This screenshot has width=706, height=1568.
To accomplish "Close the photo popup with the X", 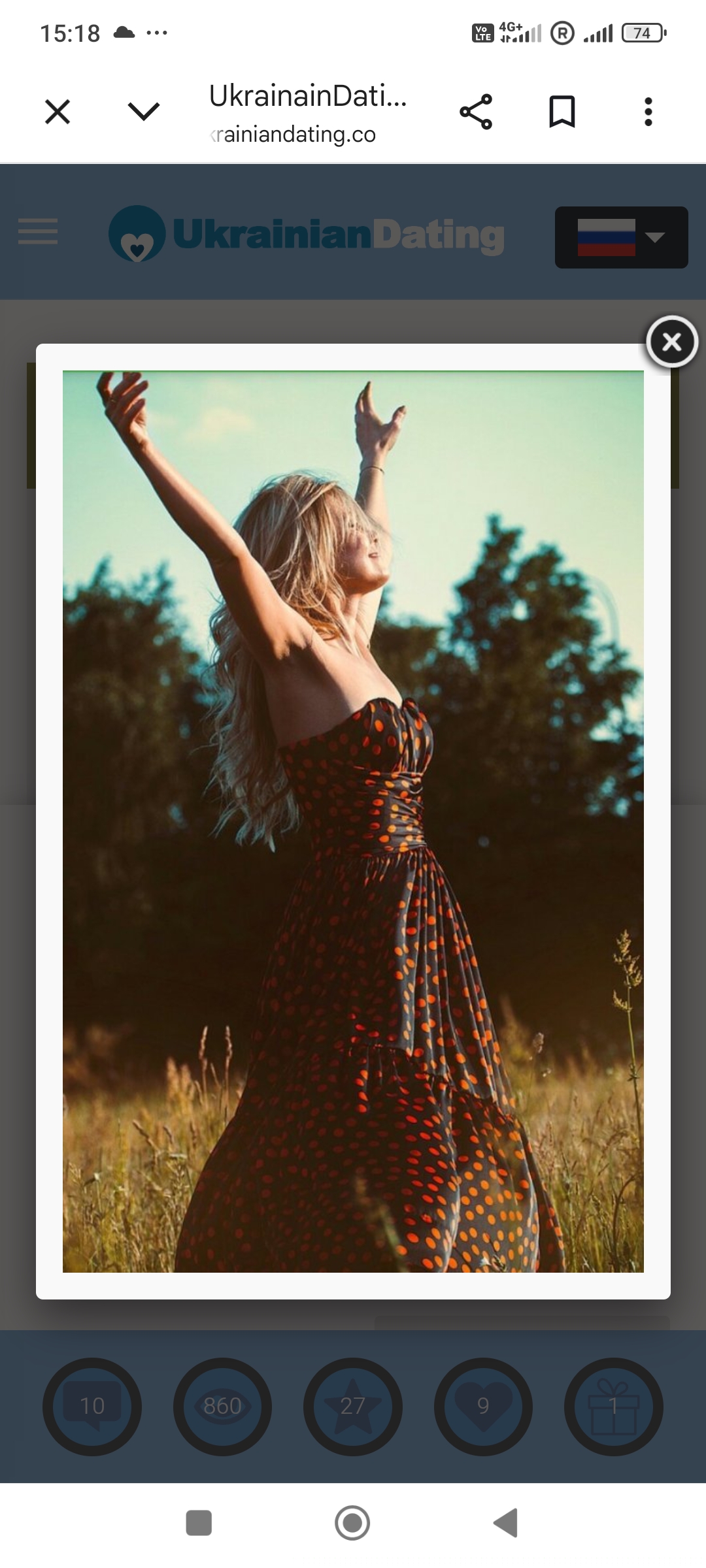I will (672, 341).
